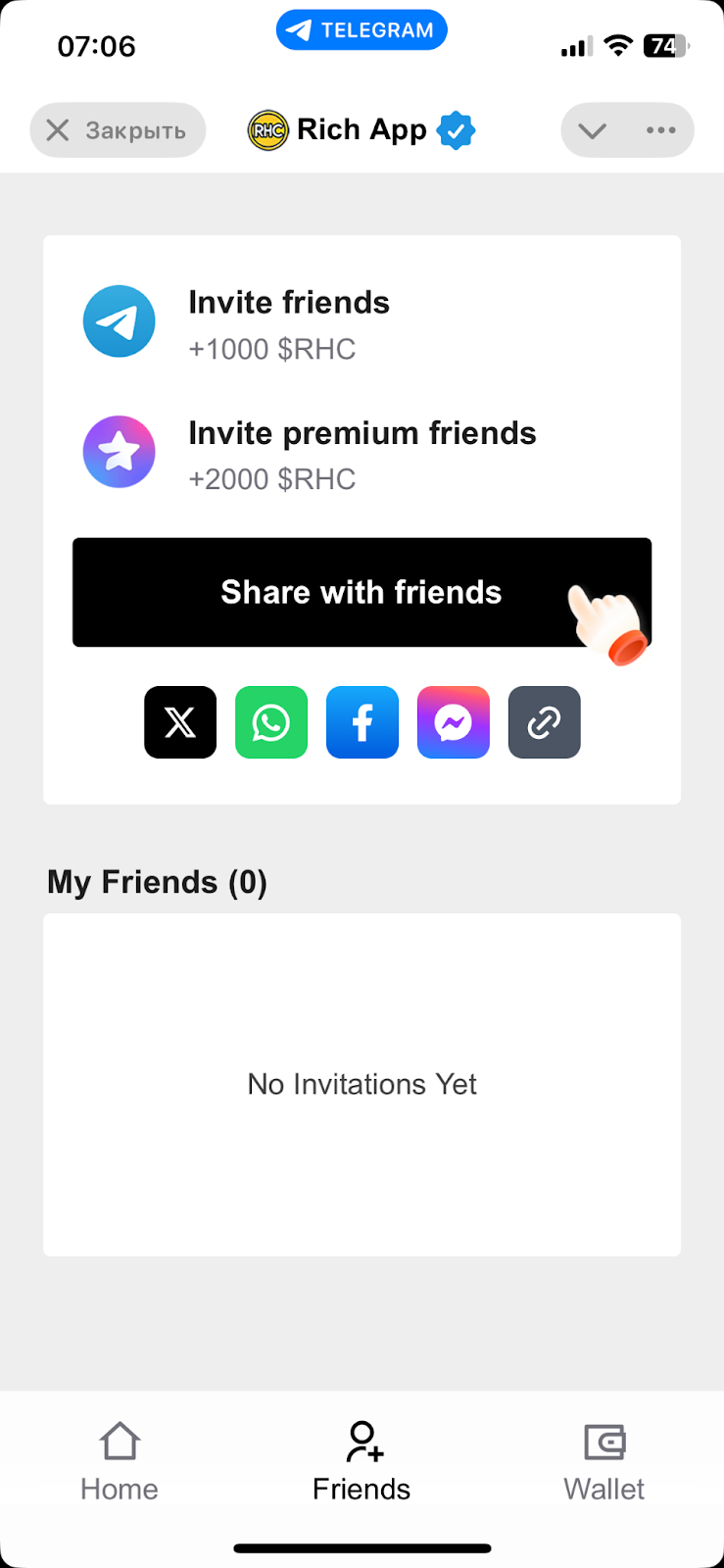The image size is (724, 1568).
Task: Copy the invite link
Action: pyautogui.click(x=545, y=723)
